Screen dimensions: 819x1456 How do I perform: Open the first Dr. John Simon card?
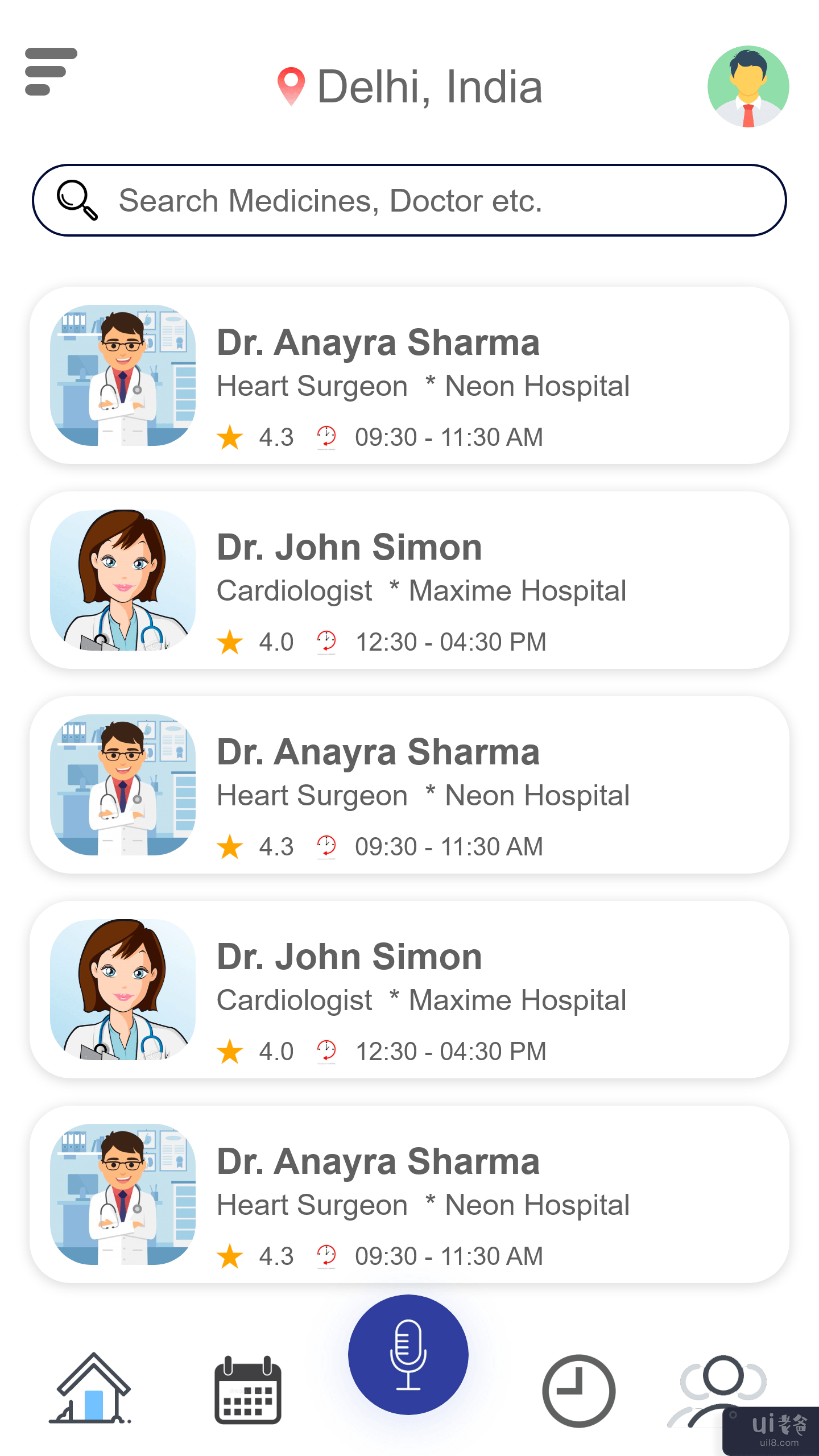click(x=409, y=580)
